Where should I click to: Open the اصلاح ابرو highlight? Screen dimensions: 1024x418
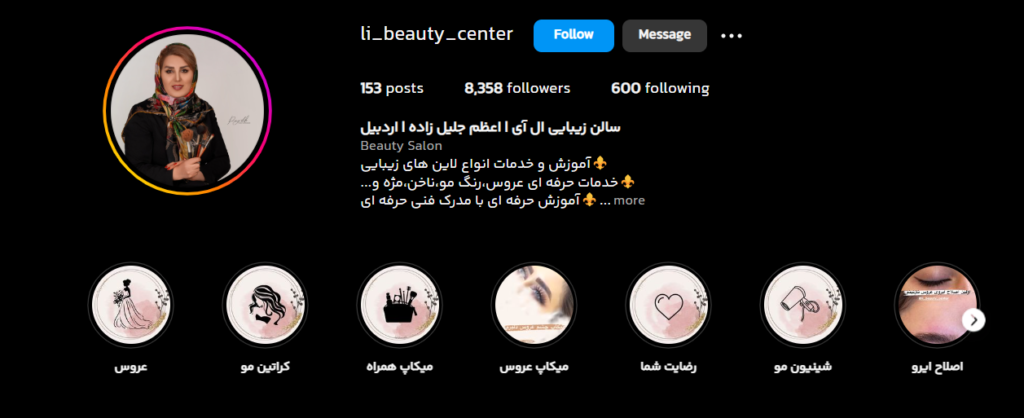pyautogui.click(x=932, y=305)
